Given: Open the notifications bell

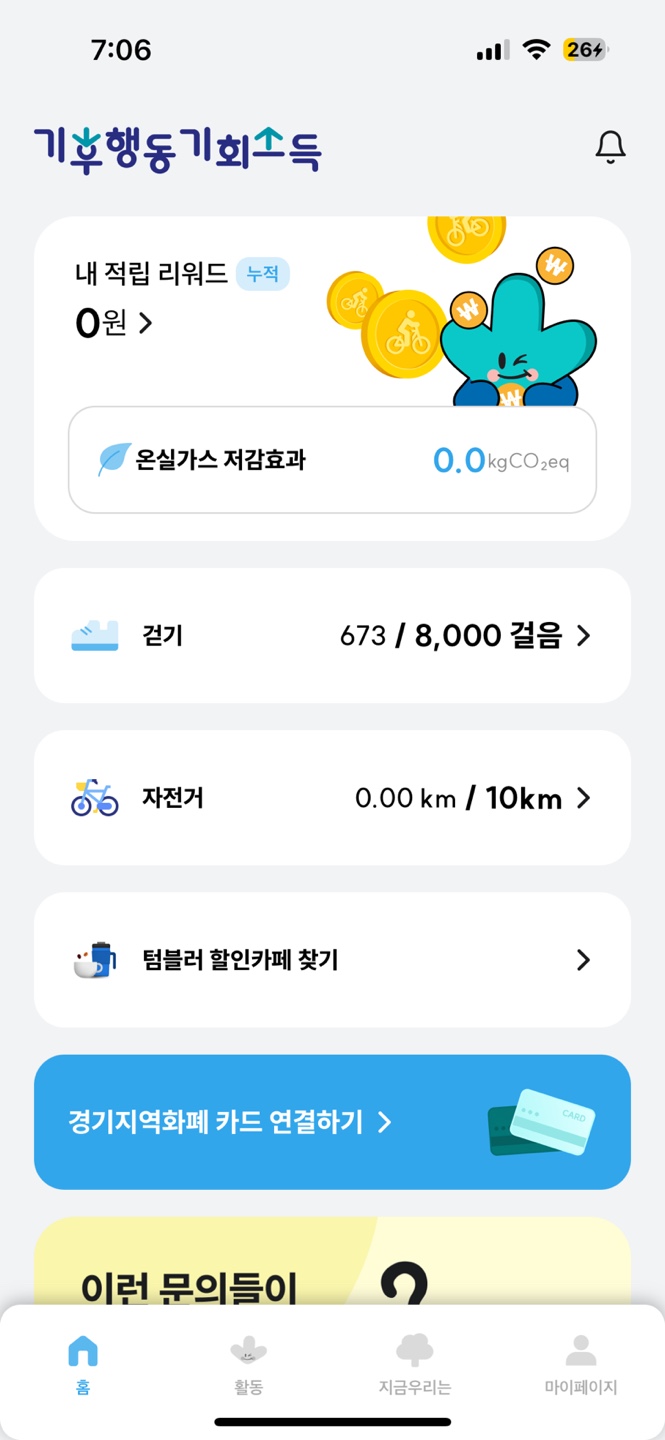Looking at the screenshot, I should click(x=610, y=147).
